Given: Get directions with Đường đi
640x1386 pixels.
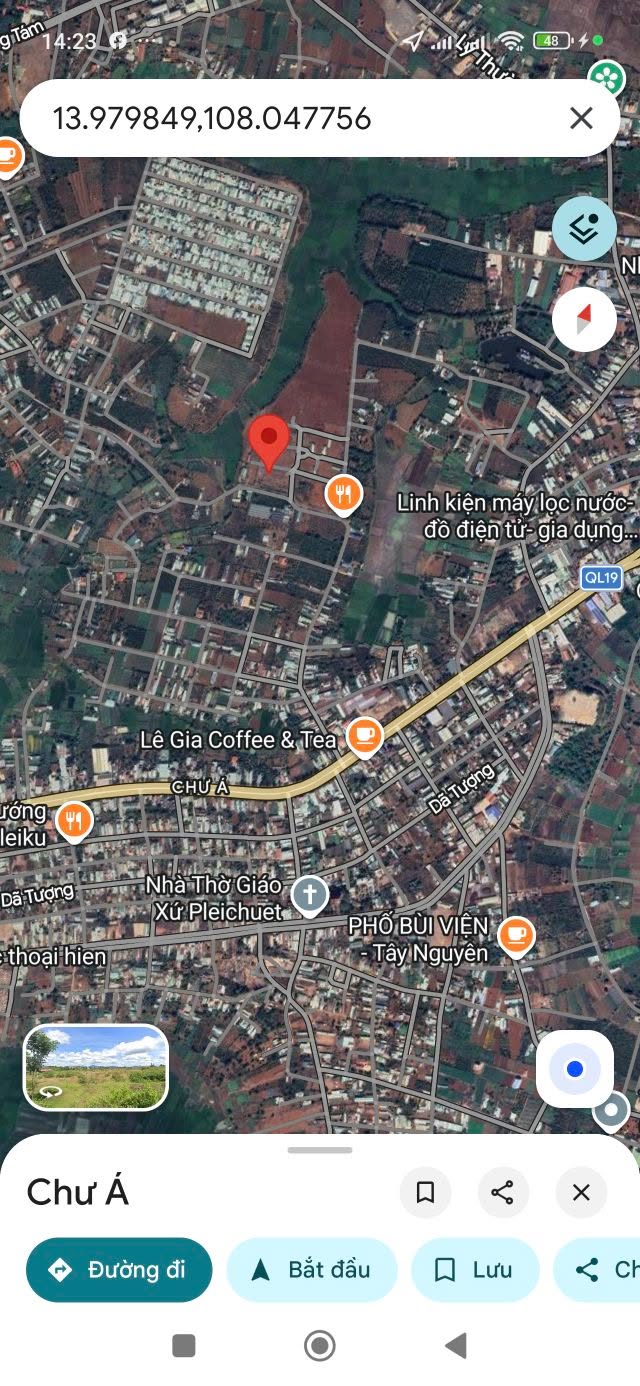Looking at the screenshot, I should [x=119, y=1270].
